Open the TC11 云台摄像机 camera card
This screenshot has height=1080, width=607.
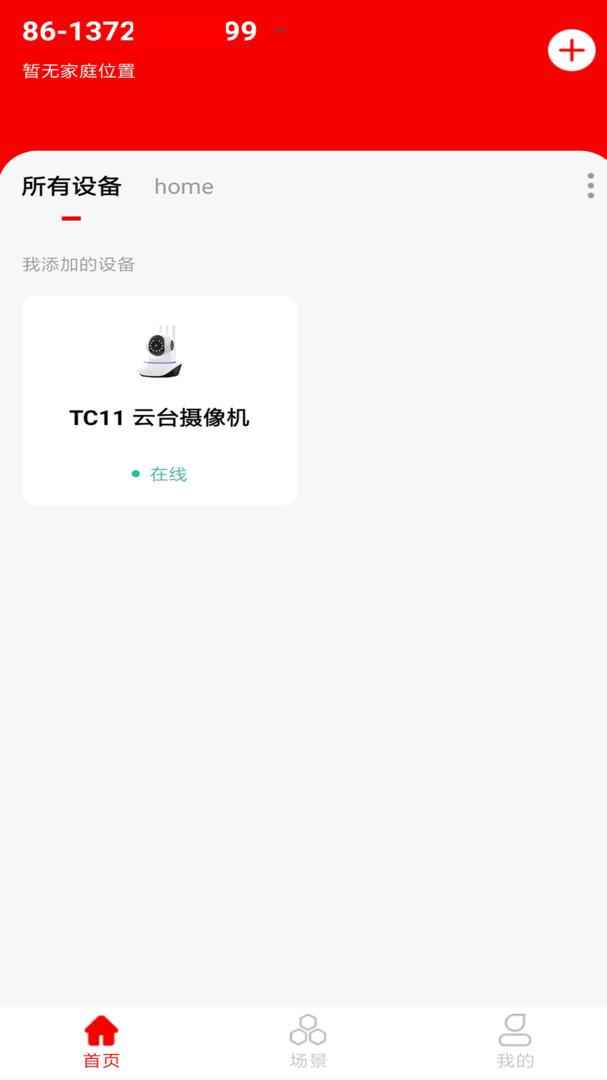pyautogui.click(x=160, y=400)
